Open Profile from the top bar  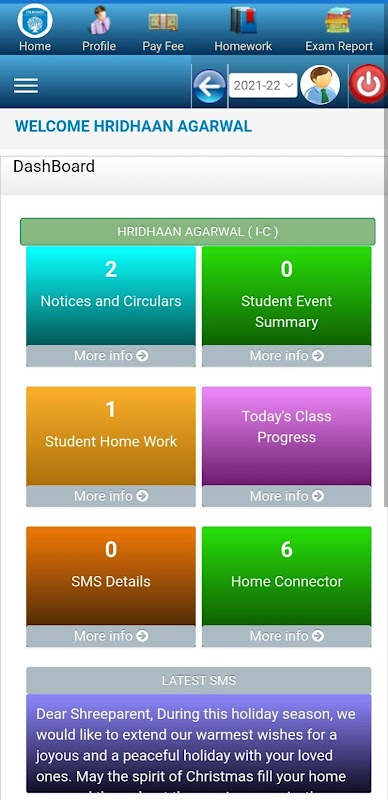point(99,28)
